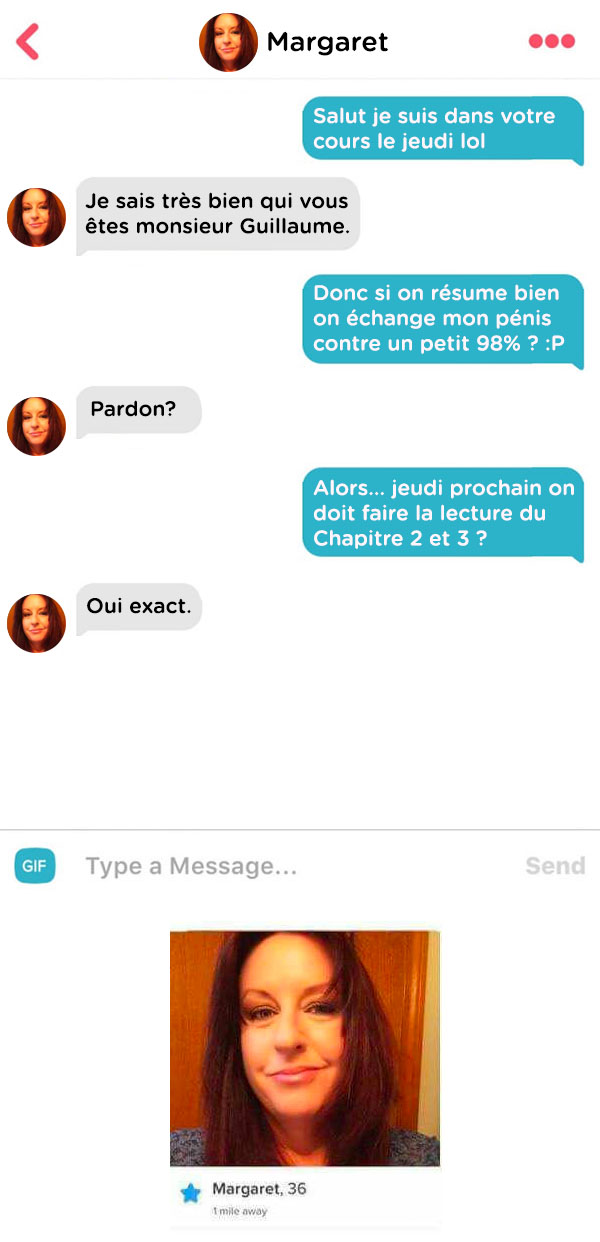Go back using the pink arrow
Image resolution: width=600 pixels, height=1242 pixels.
tap(28, 41)
